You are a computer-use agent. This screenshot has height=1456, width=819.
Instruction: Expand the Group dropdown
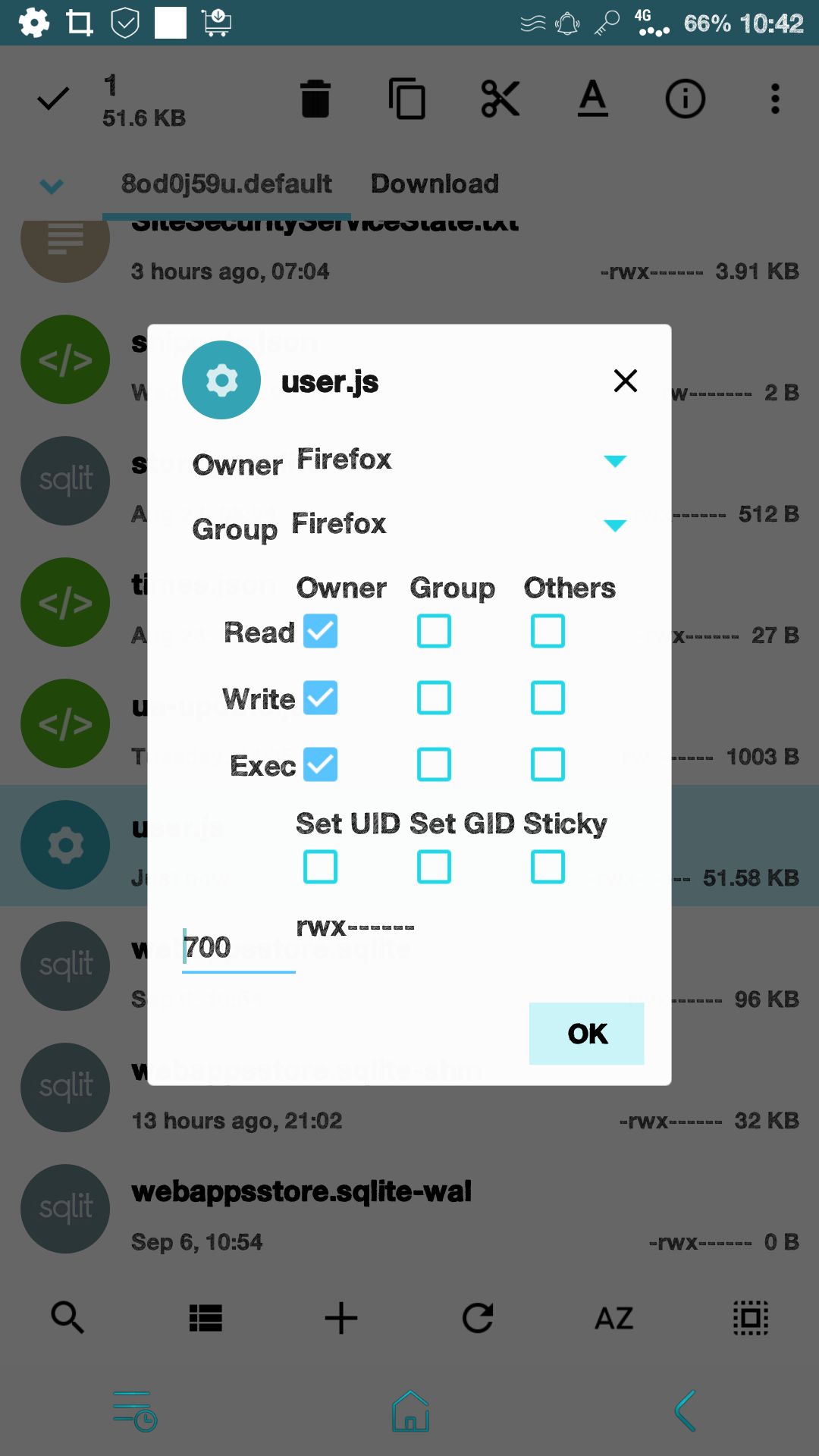614,525
